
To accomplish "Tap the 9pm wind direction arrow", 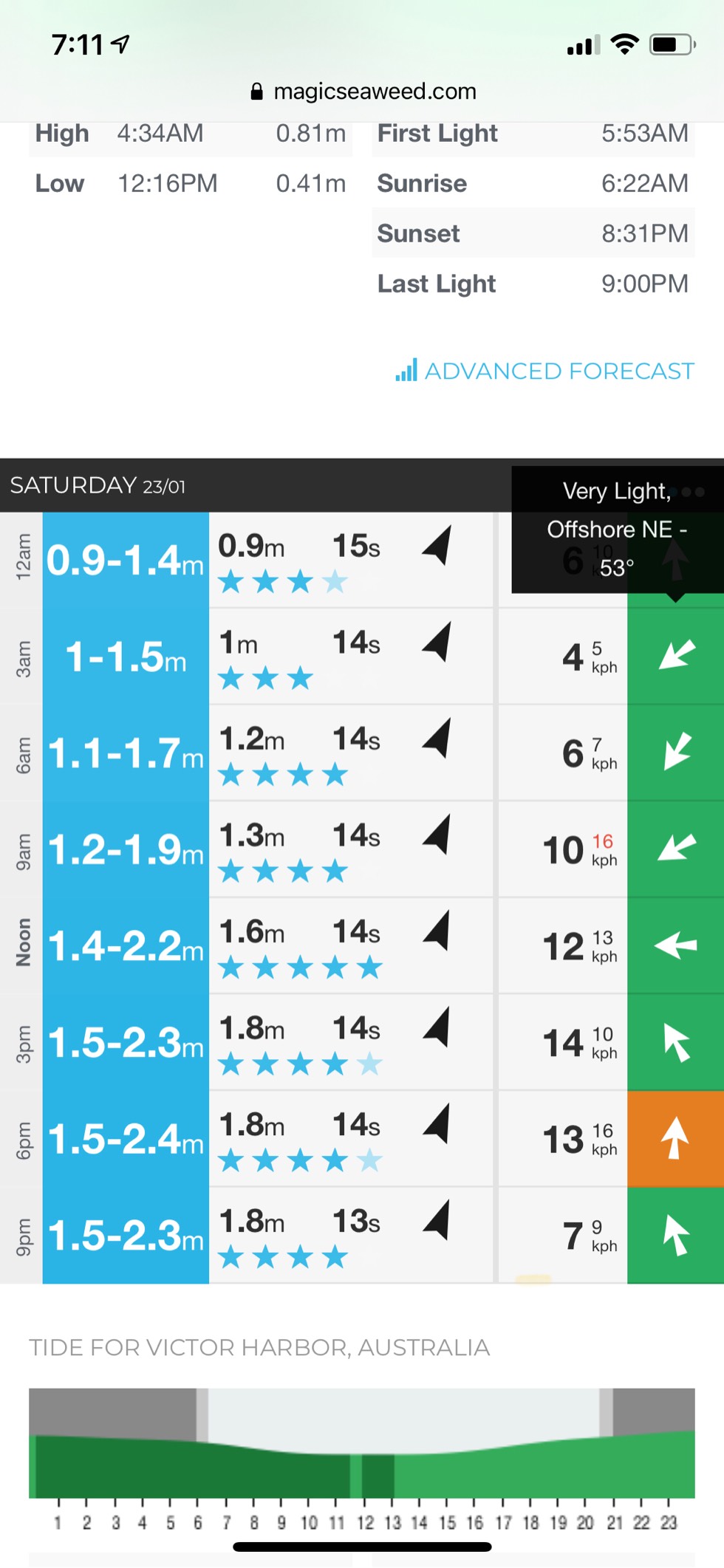I will pyautogui.click(x=675, y=1235).
